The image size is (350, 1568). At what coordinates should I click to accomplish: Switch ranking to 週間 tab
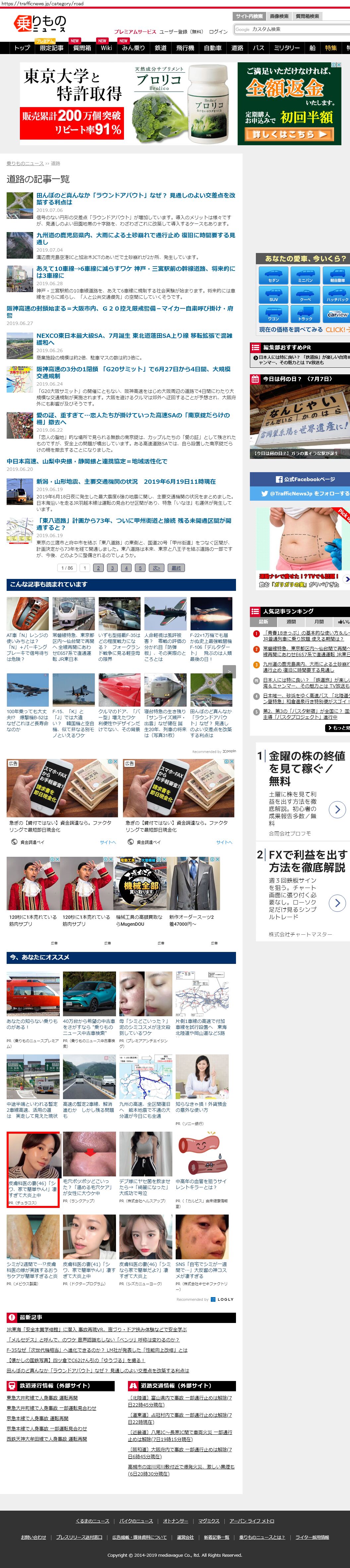coord(291,621)
